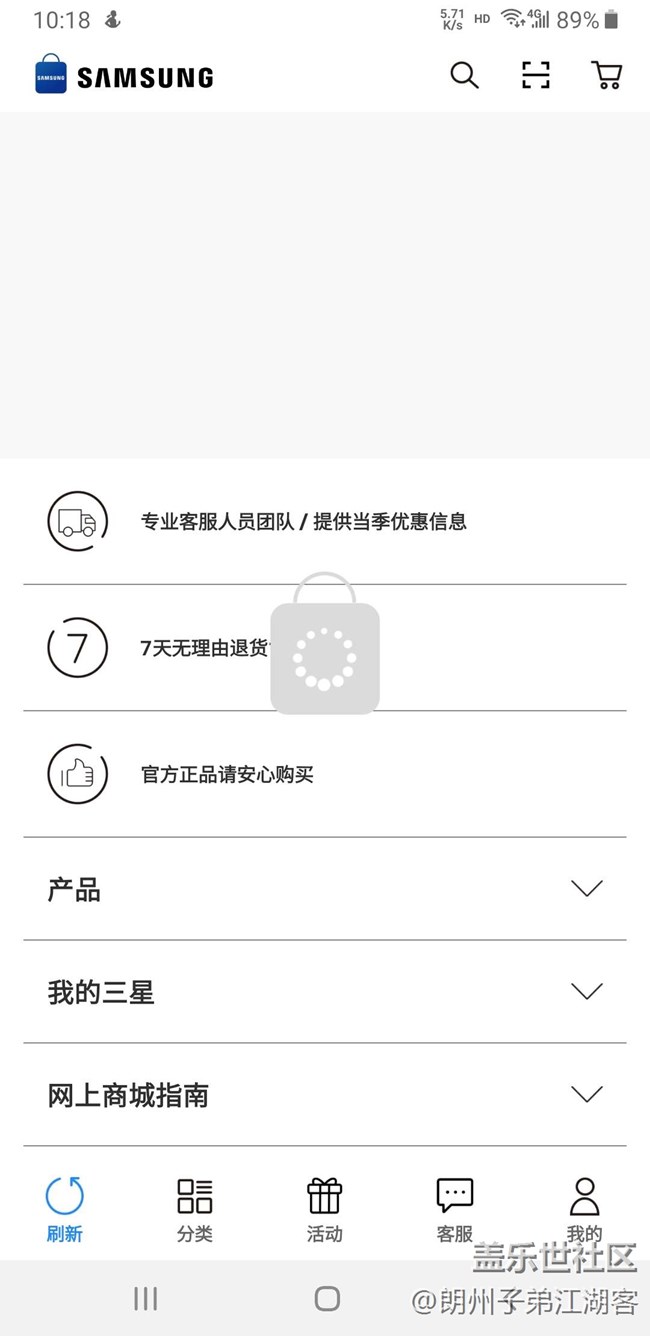650x1336 pixels.
Task: Tap the 刷新 refresh tab
Action: tap(65, 1209)
